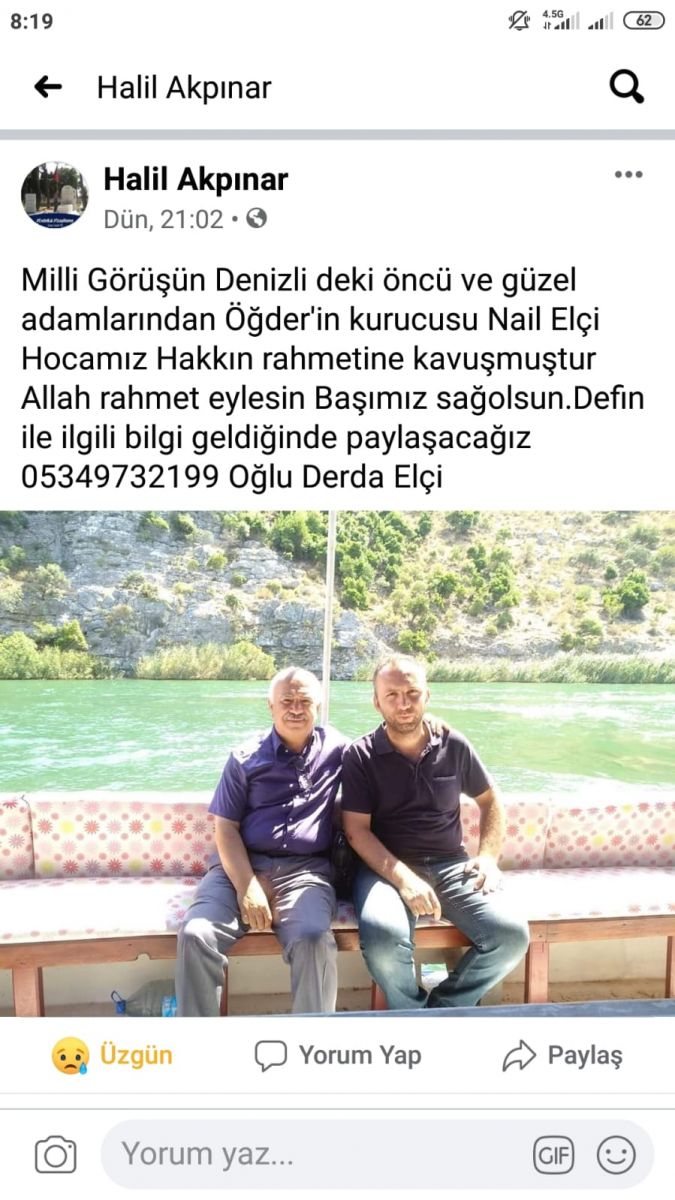
Task: Focus the Yorum yaz... comment field
Action: (310, 1155)
